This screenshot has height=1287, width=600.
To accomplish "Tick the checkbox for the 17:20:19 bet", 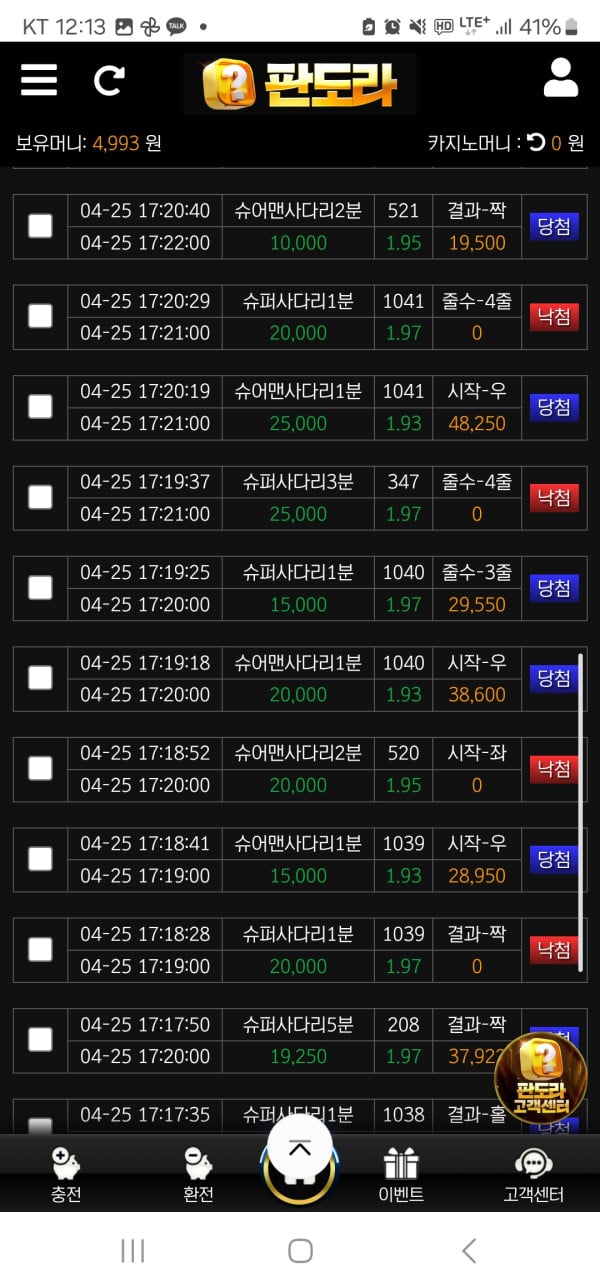I will (x=40, y=407).
